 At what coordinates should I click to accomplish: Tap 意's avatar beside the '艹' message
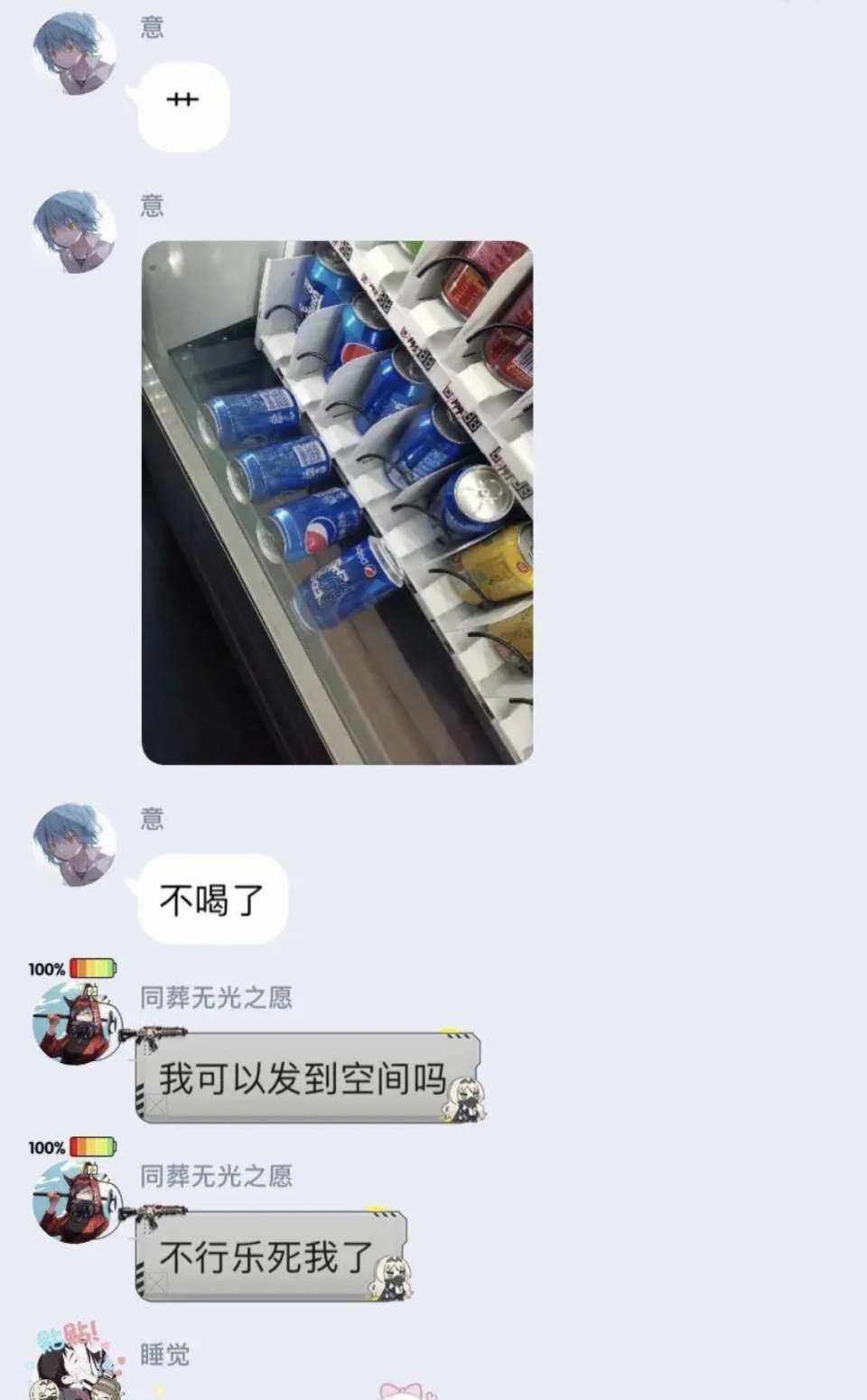[x=74, y=53]
